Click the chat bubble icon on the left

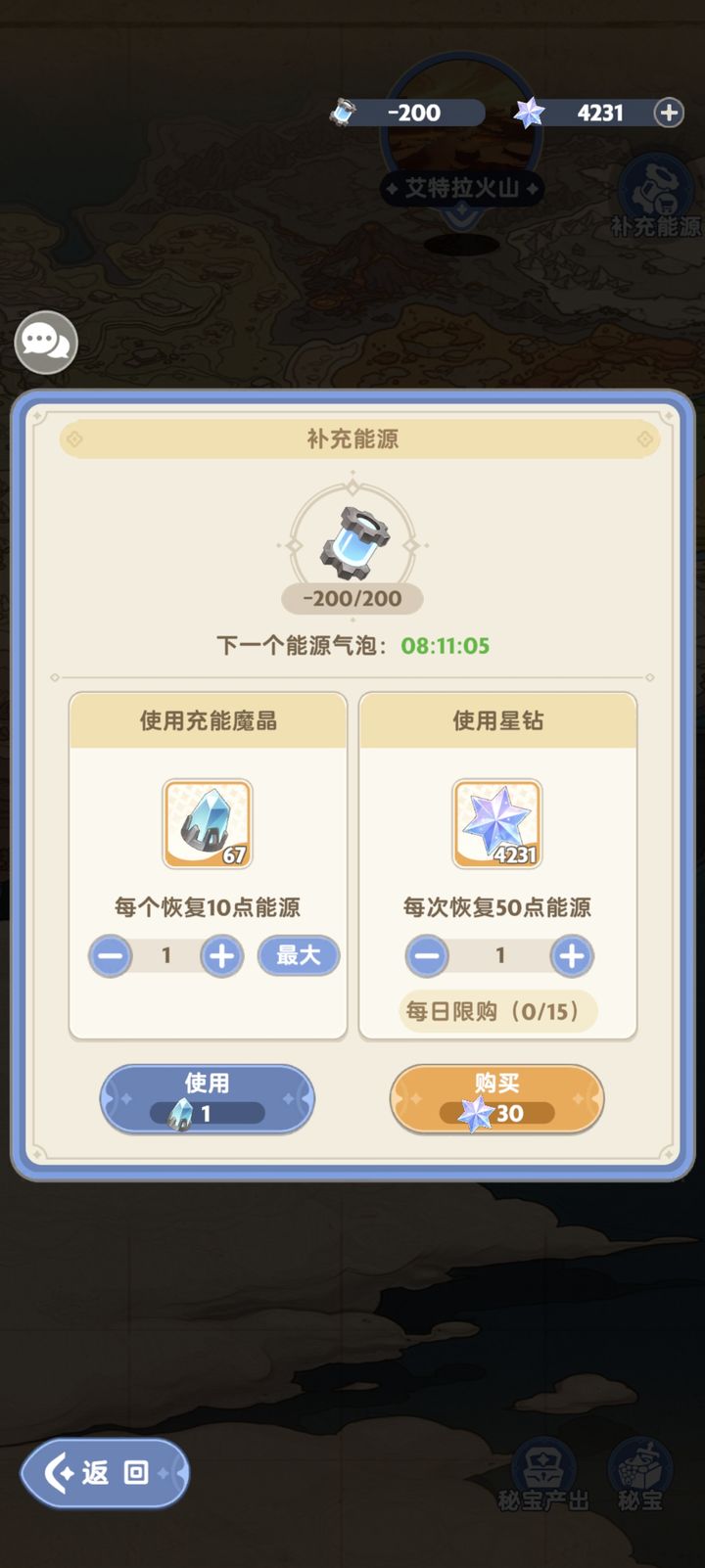click(x=46, y=342)
